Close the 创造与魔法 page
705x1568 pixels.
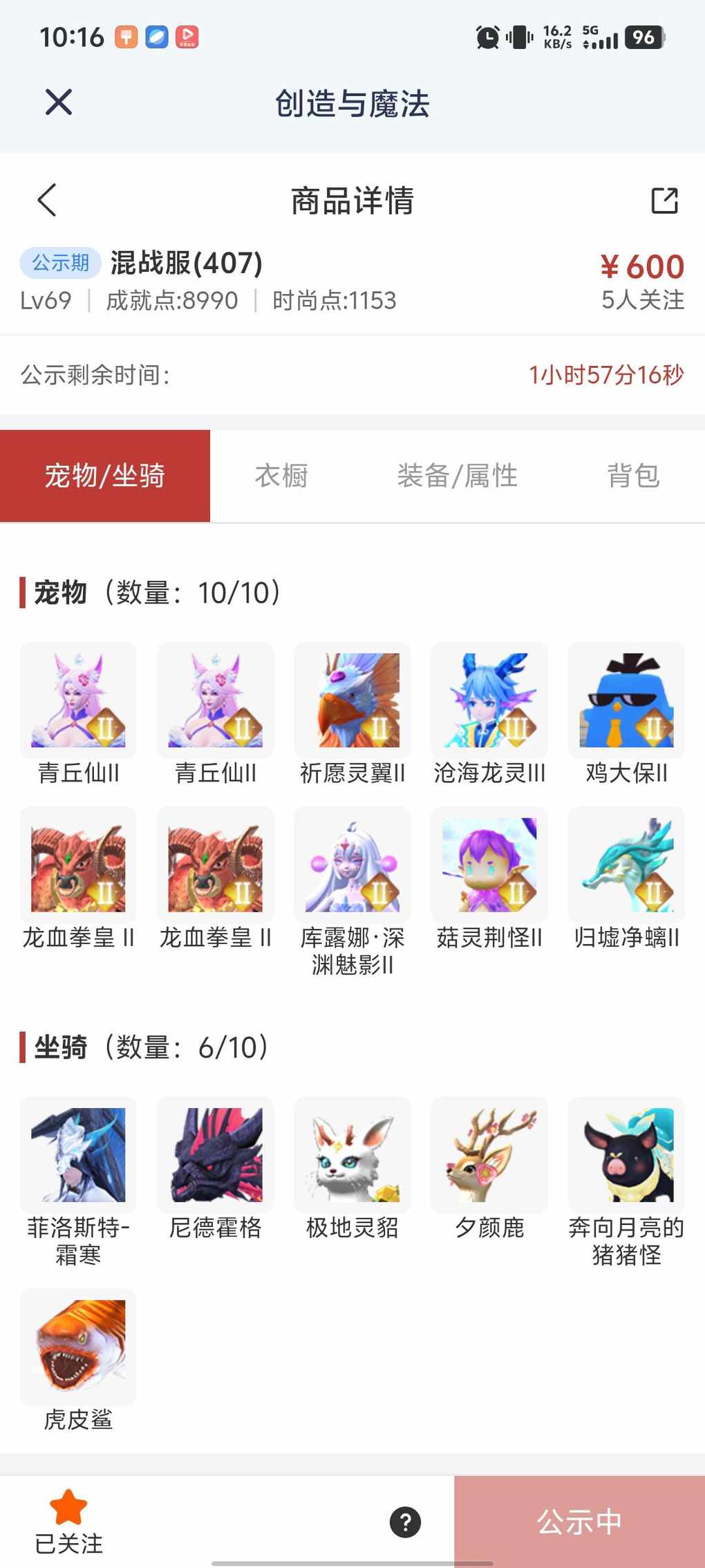[x=59, y=102]
